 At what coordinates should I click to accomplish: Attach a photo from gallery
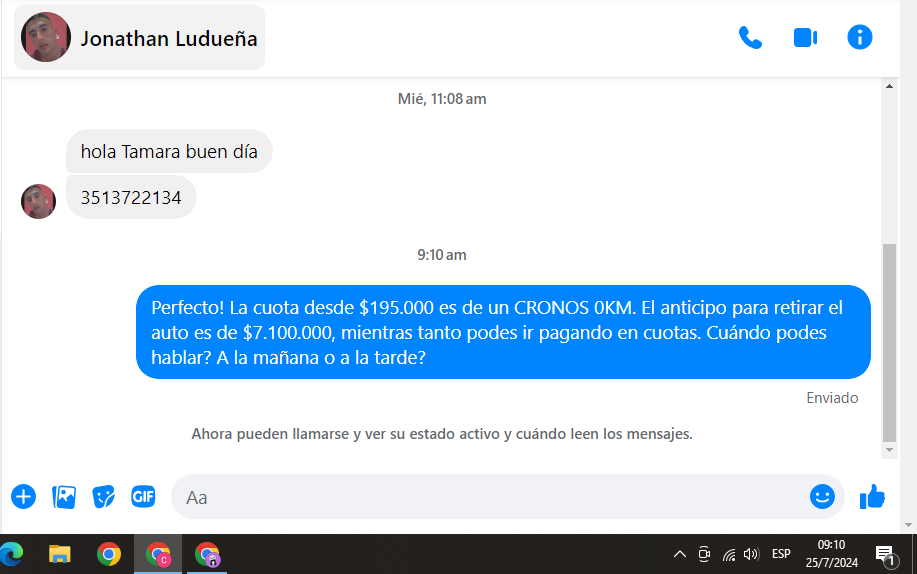pyautogui.click(x=64, y=496)
